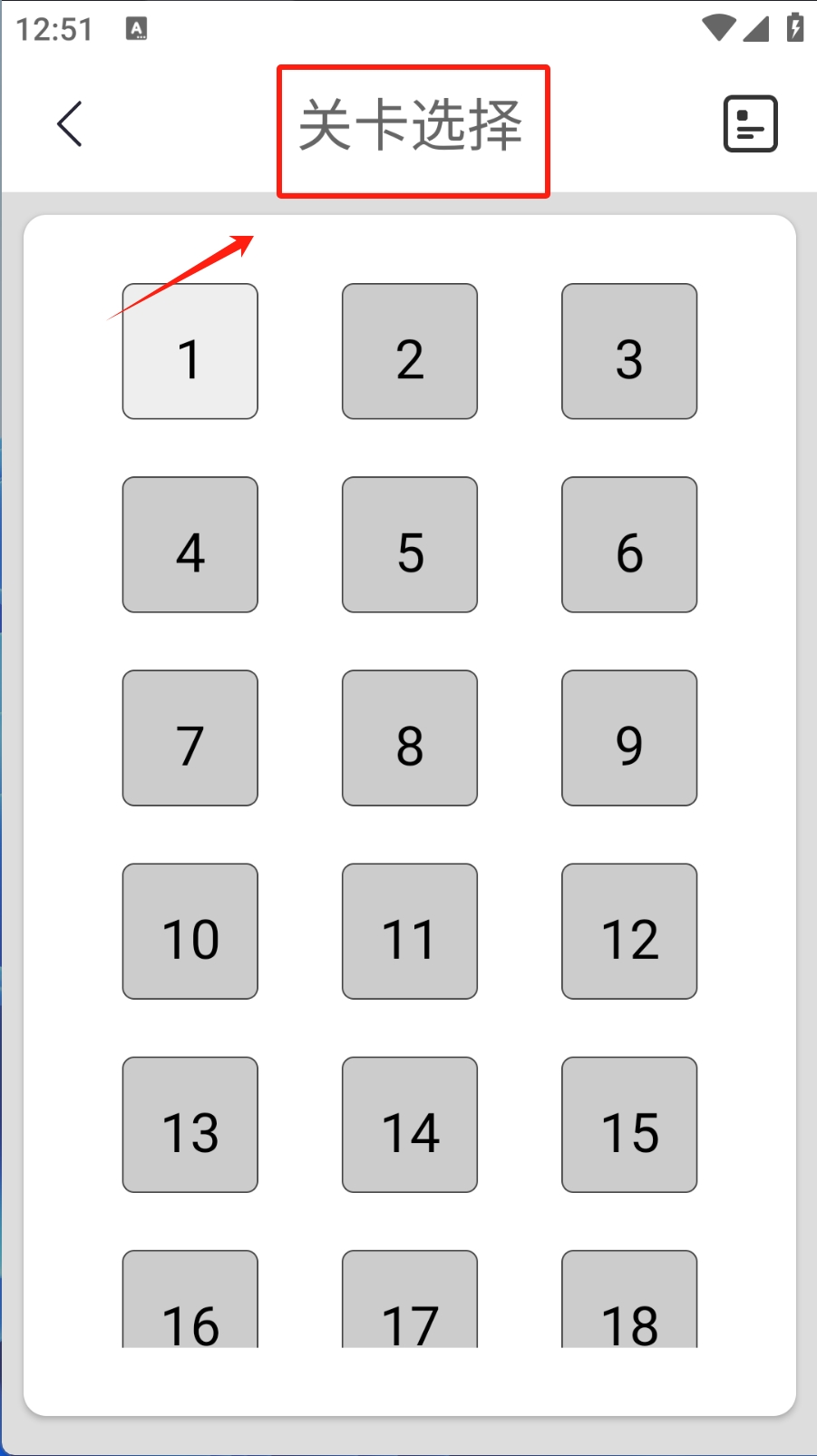
Task: Choose level 18
Action: click(x=629, y=1298)
